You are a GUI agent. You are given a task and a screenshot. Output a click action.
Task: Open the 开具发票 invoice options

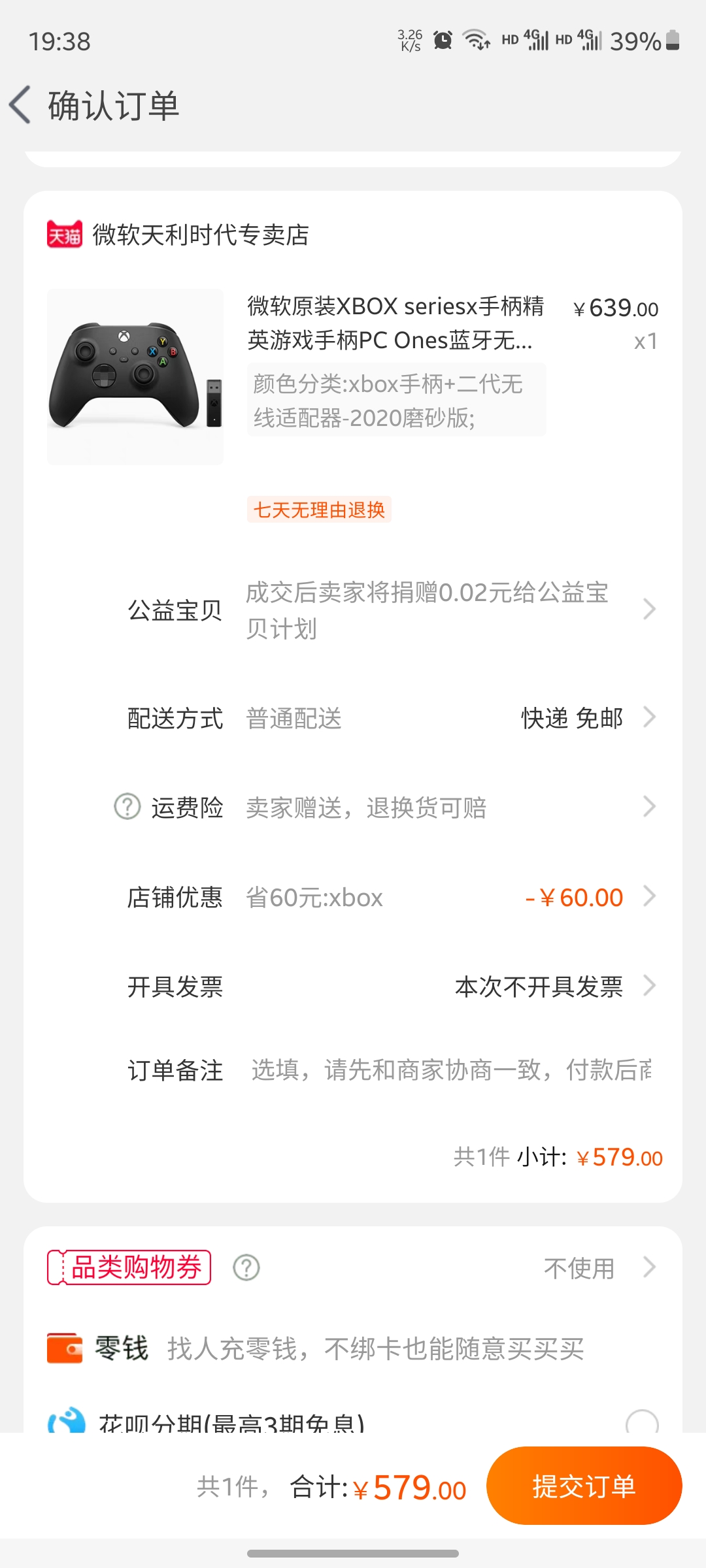391,987
